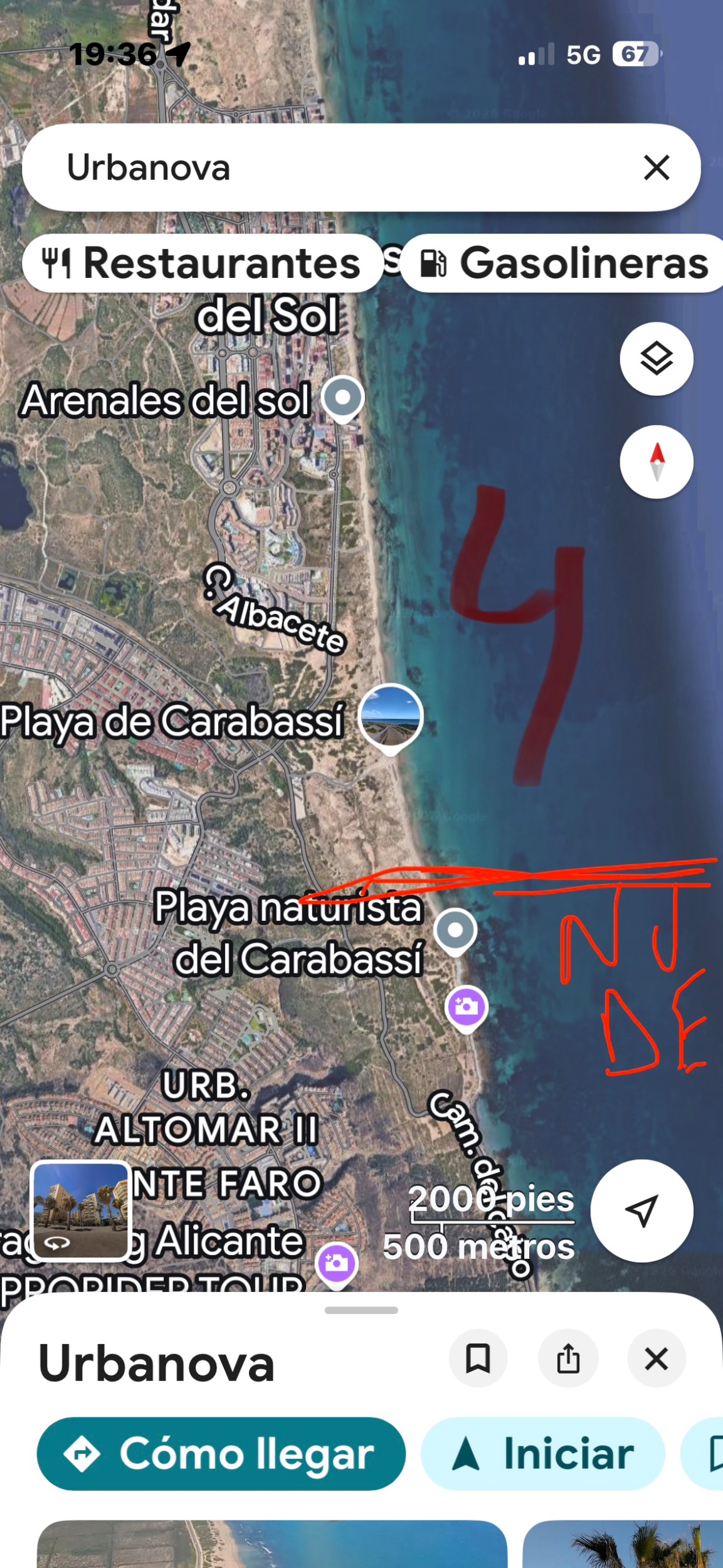Image resolution: width=723 pixels, height=1568 pixels.
Task: Share the Urbanova place
Action: point(567,1359)
